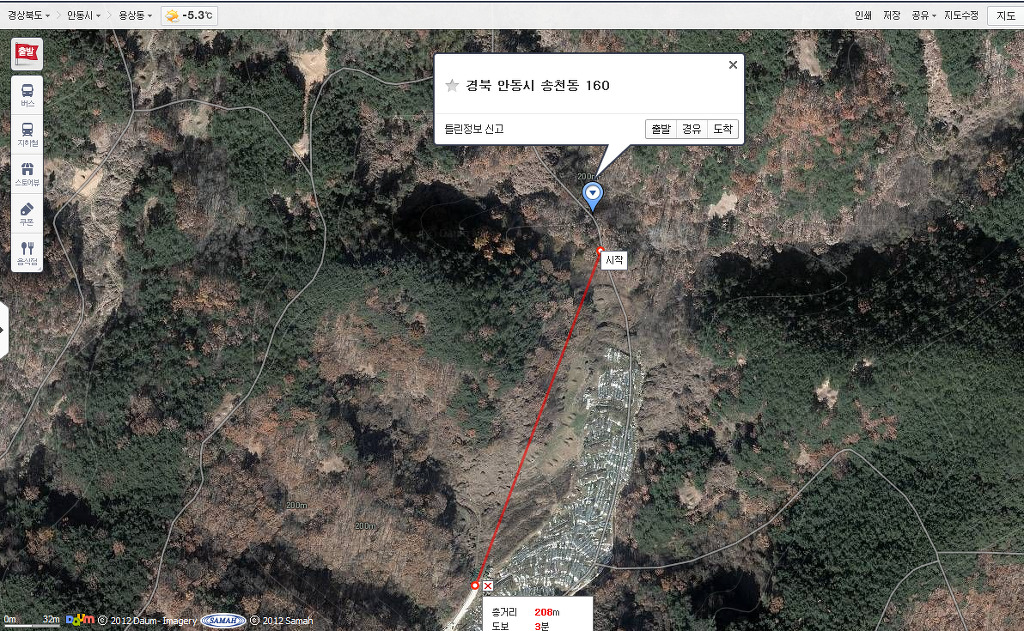
Task: Star the address 경북 안동시 송천동 160
Action: 452,86
